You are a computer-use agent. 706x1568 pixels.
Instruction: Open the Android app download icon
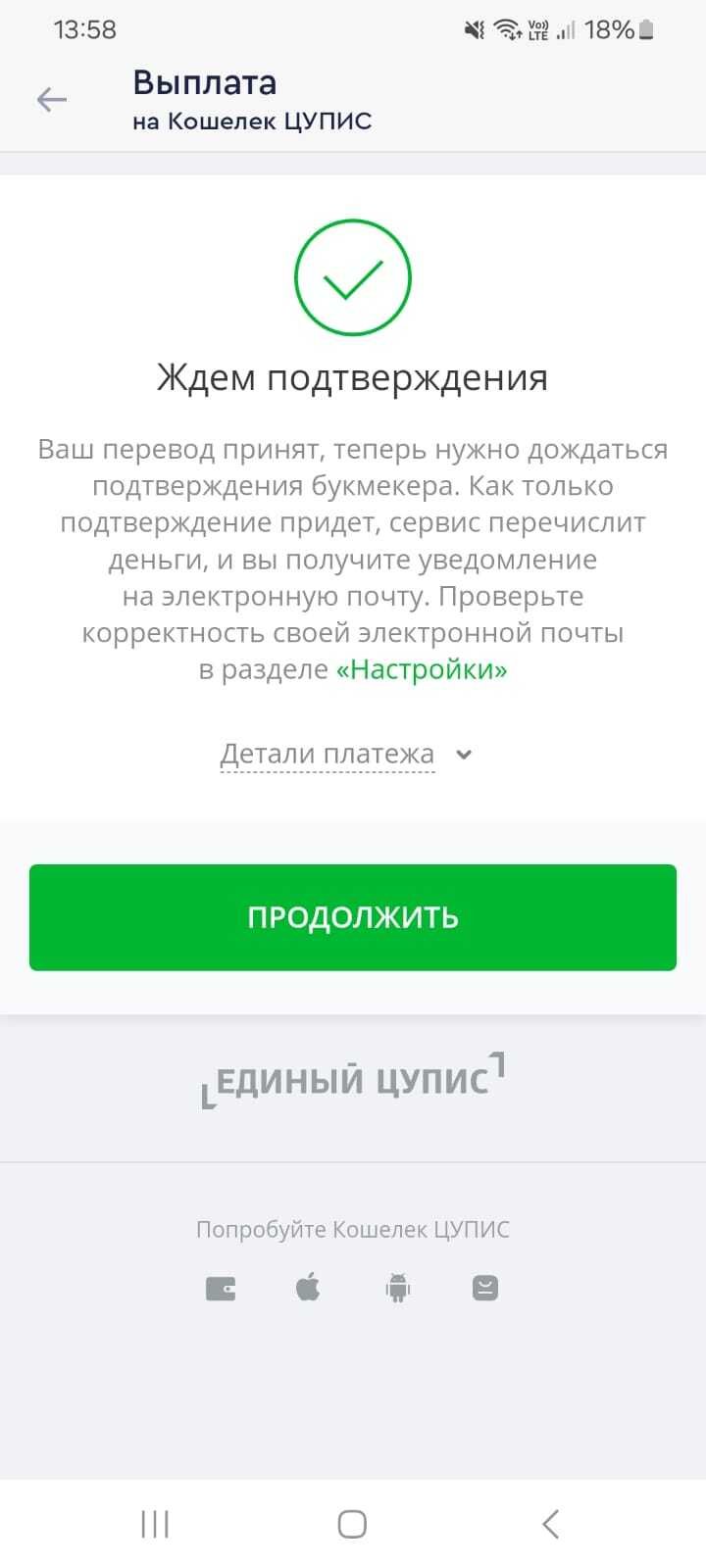(397, 1288)
